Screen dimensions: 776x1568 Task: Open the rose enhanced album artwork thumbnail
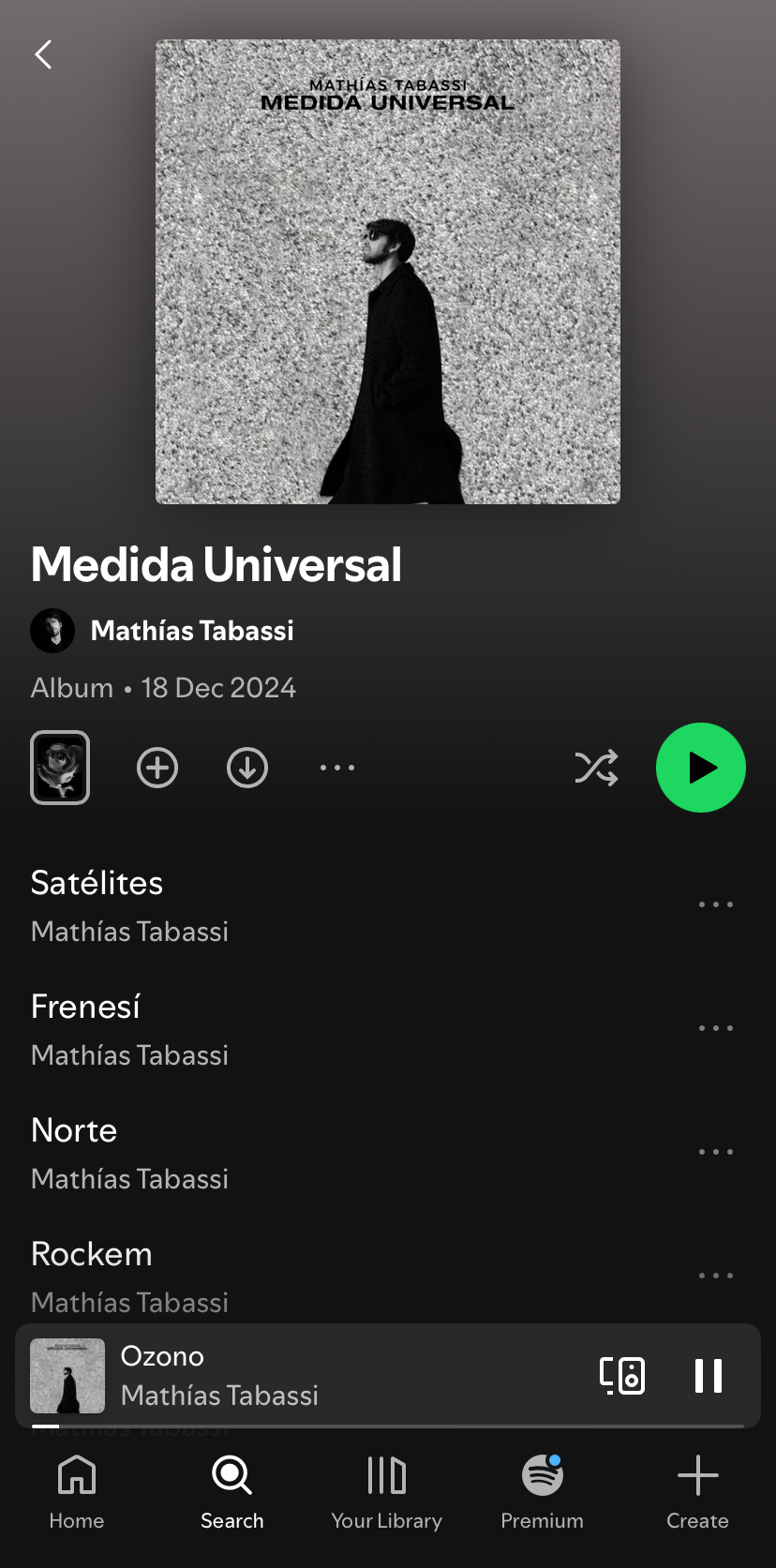pyautogui.click(x=59, y=767)
